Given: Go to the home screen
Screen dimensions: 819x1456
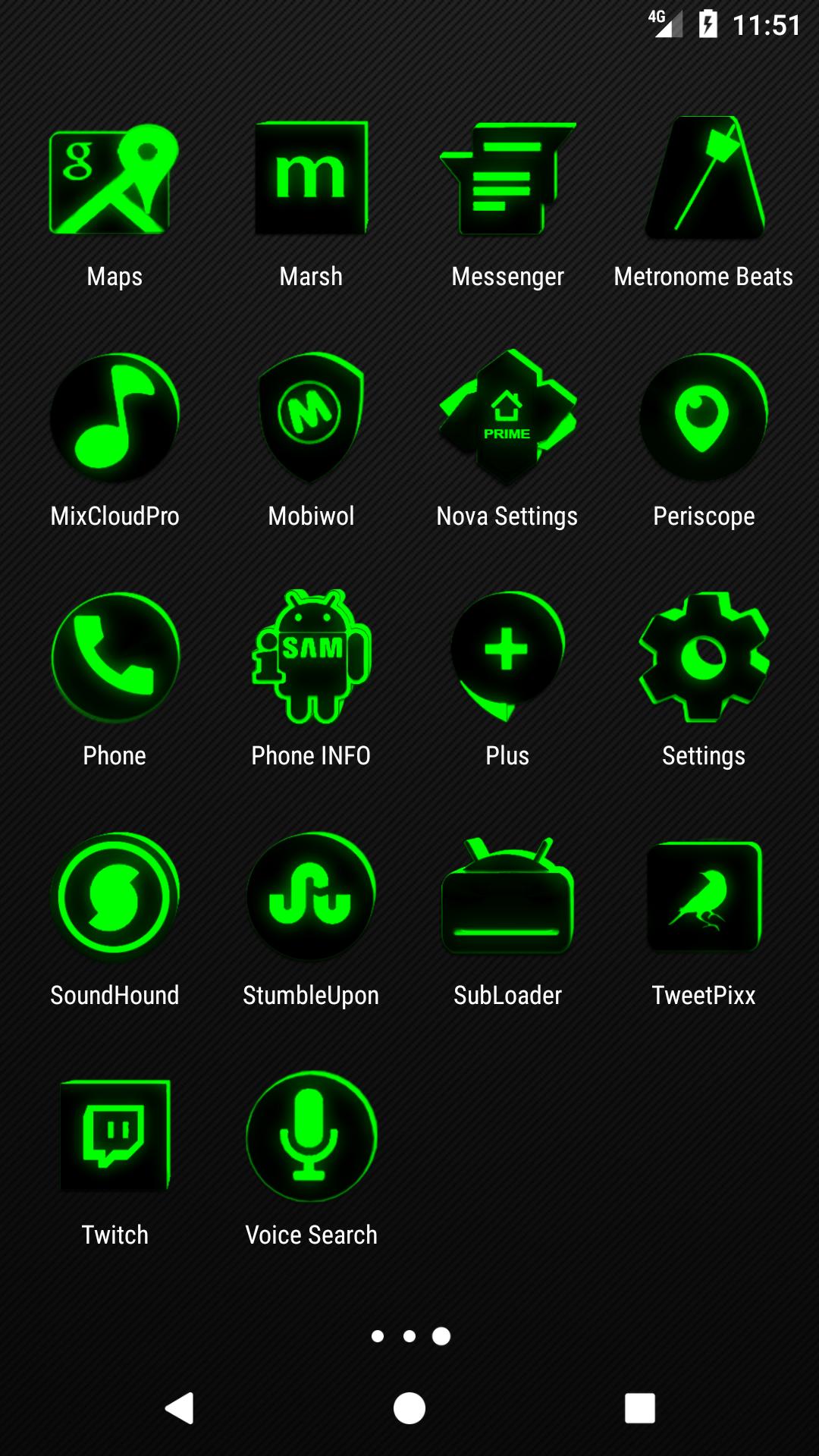Looking at the screenshot, I should [x=409, y=1409].
